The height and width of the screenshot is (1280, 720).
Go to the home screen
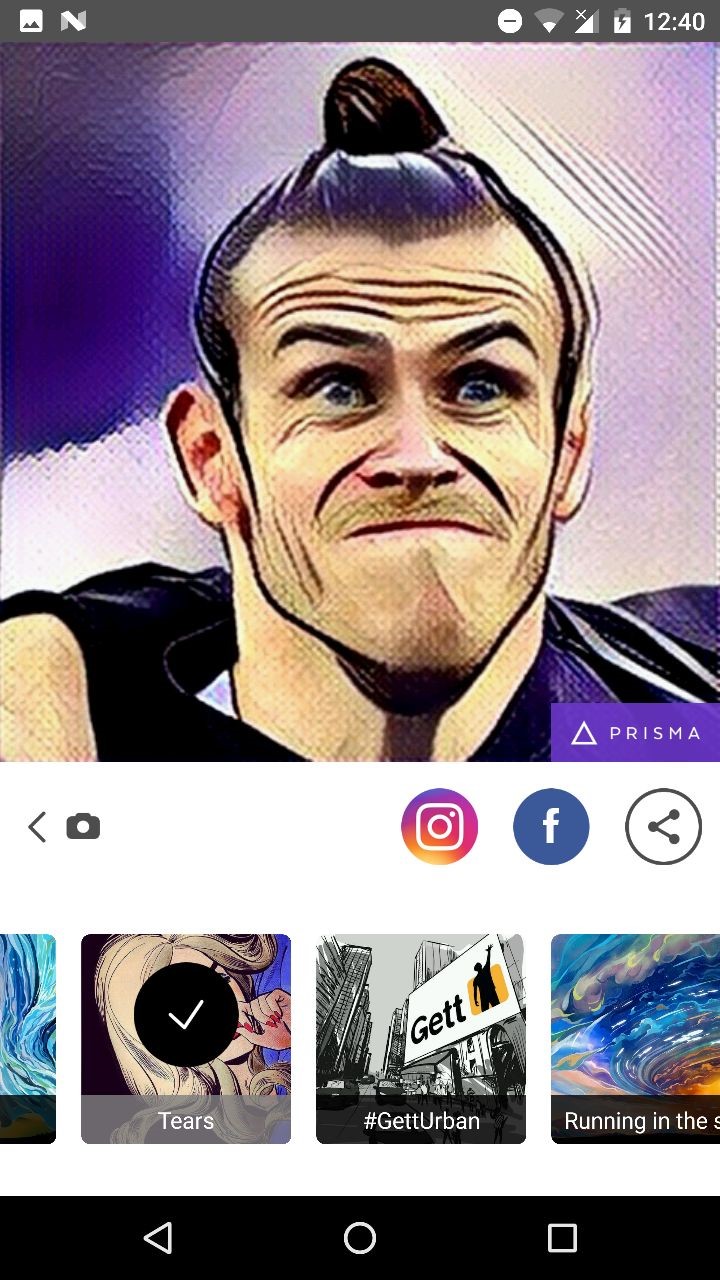[x=360, y=1238]
